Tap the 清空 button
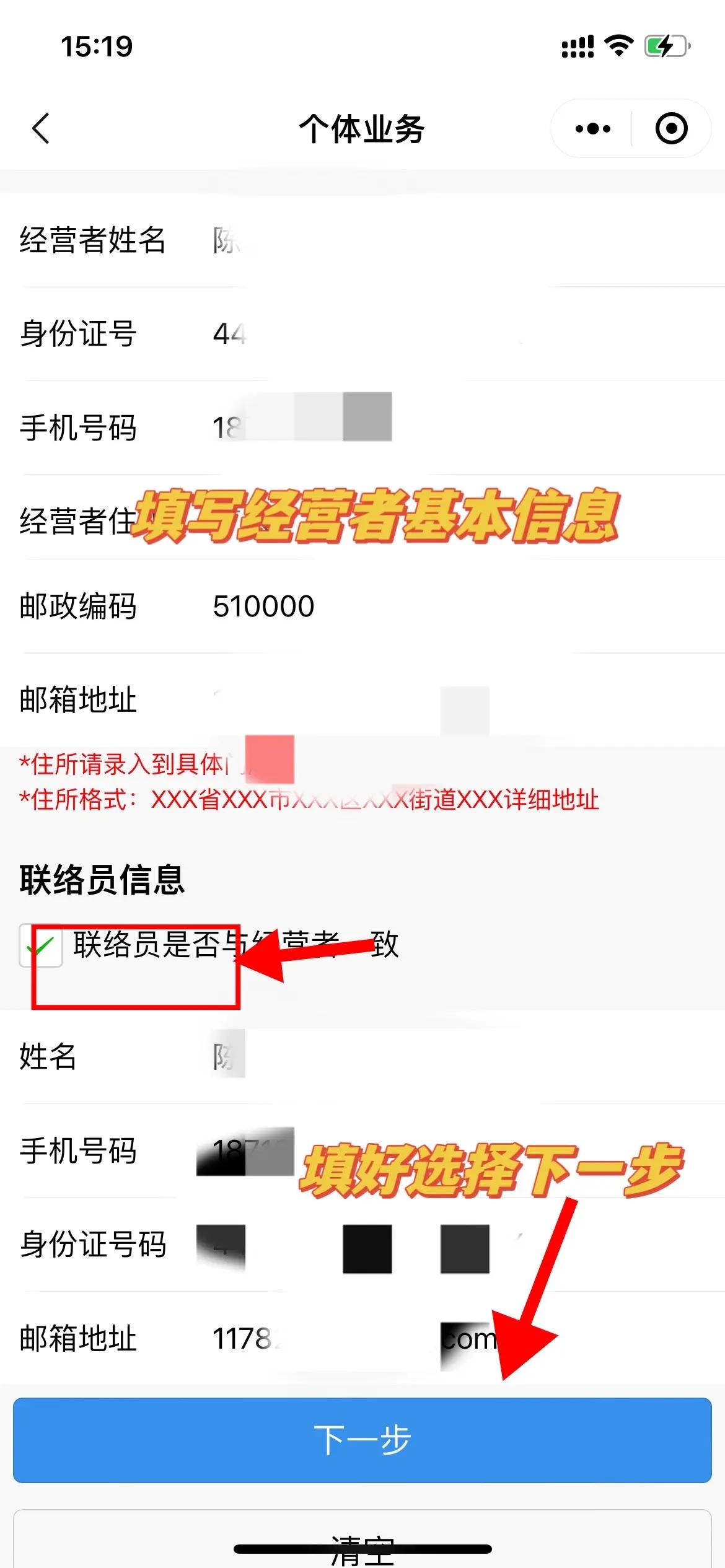 (x=362, y=1539)
